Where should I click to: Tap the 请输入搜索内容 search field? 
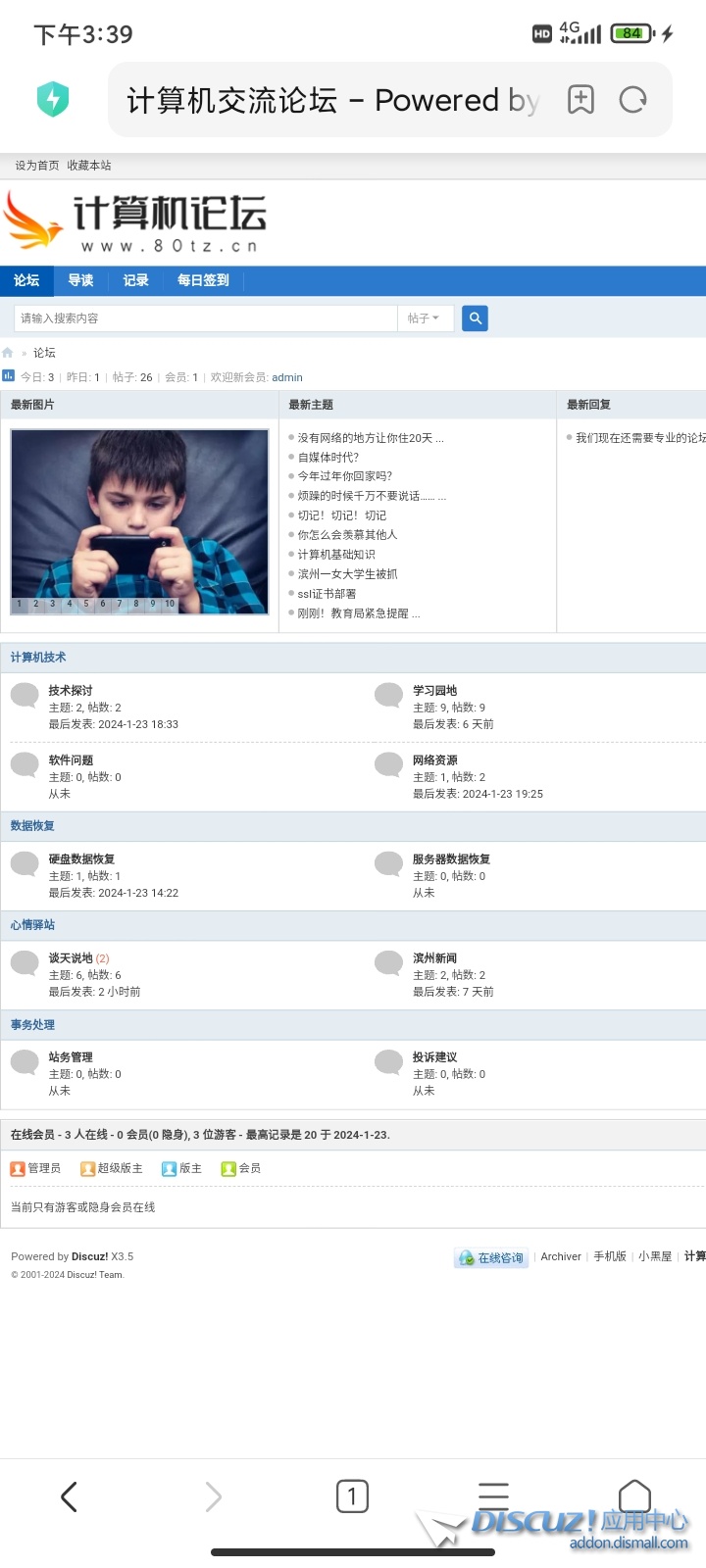click(206, 318)
